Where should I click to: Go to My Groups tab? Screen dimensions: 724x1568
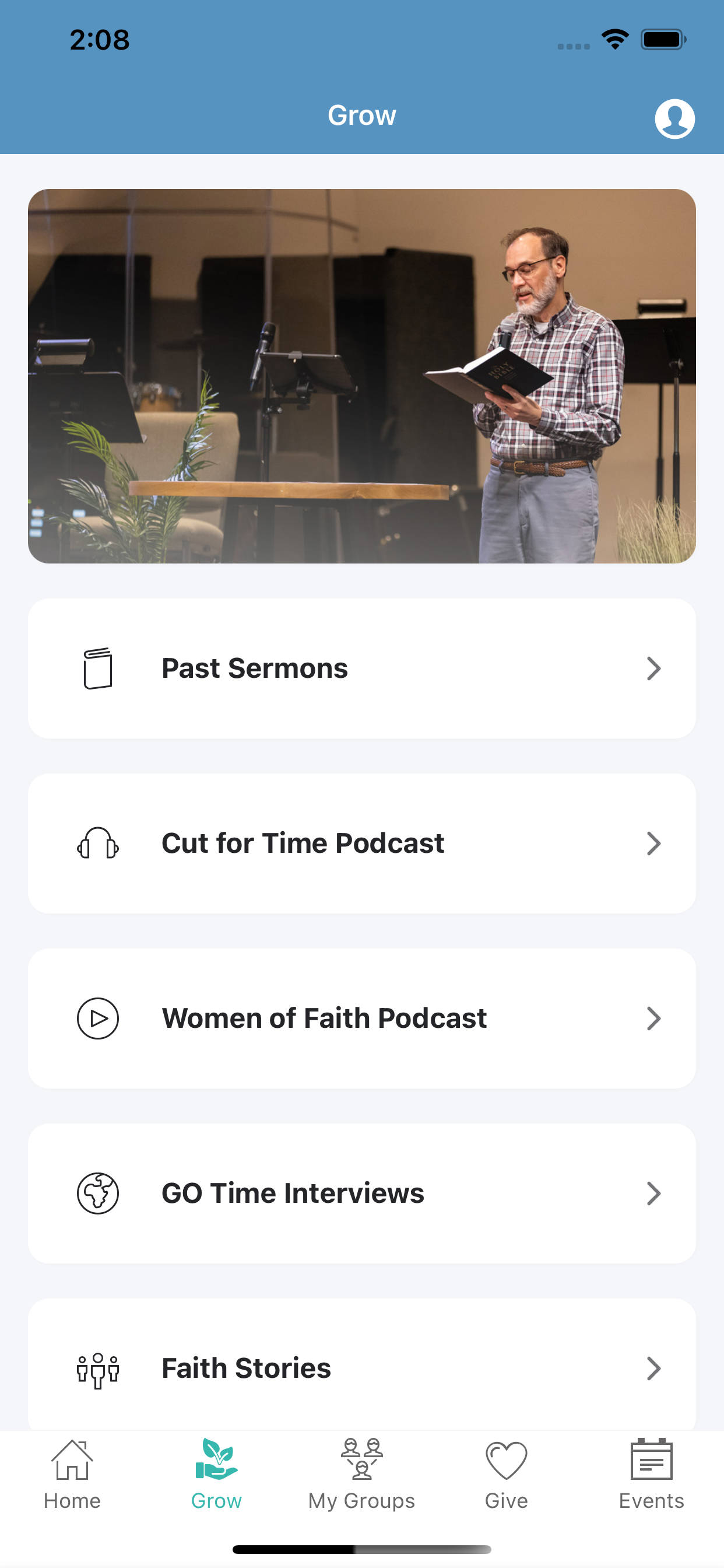[x=362, y=1474]
